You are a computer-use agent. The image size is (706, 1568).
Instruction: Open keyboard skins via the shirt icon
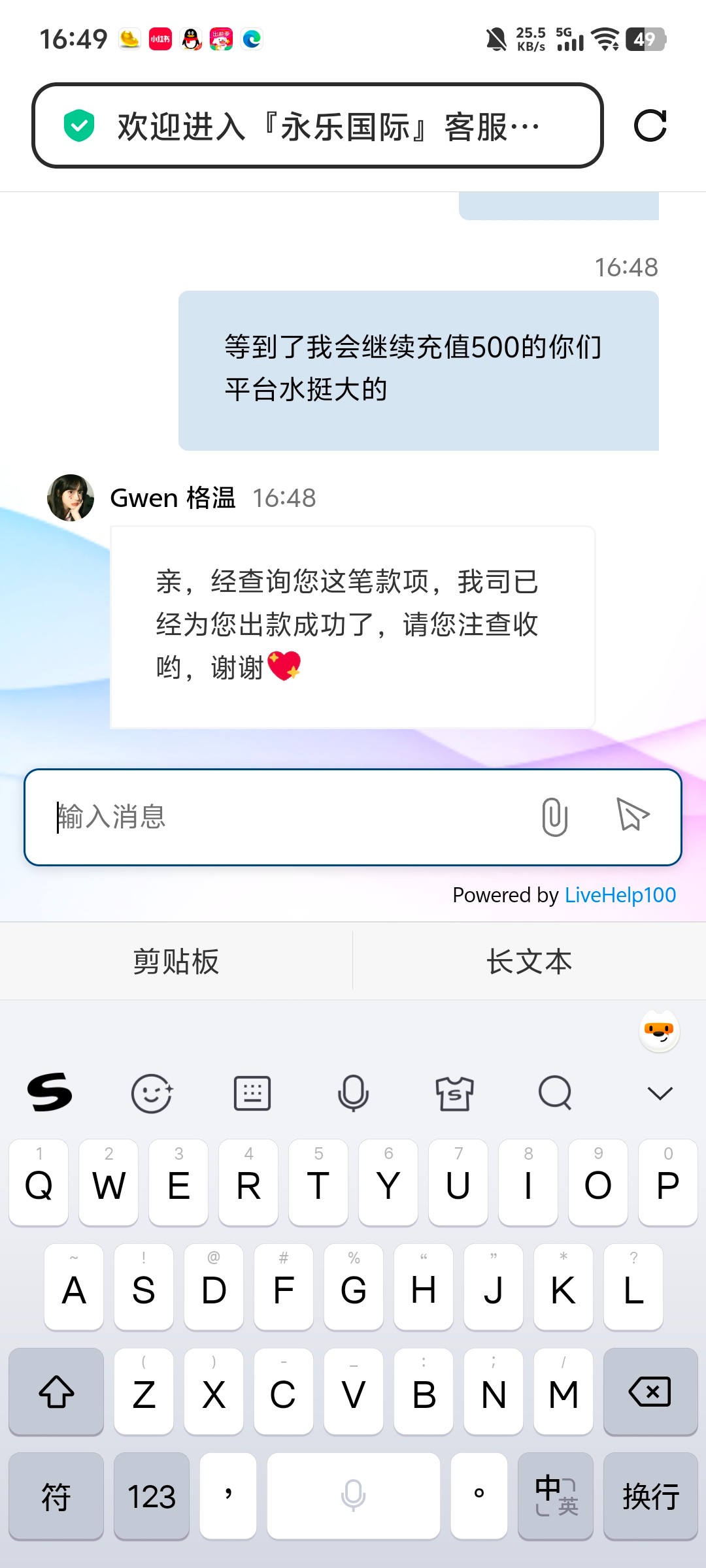pos(454,1093)
